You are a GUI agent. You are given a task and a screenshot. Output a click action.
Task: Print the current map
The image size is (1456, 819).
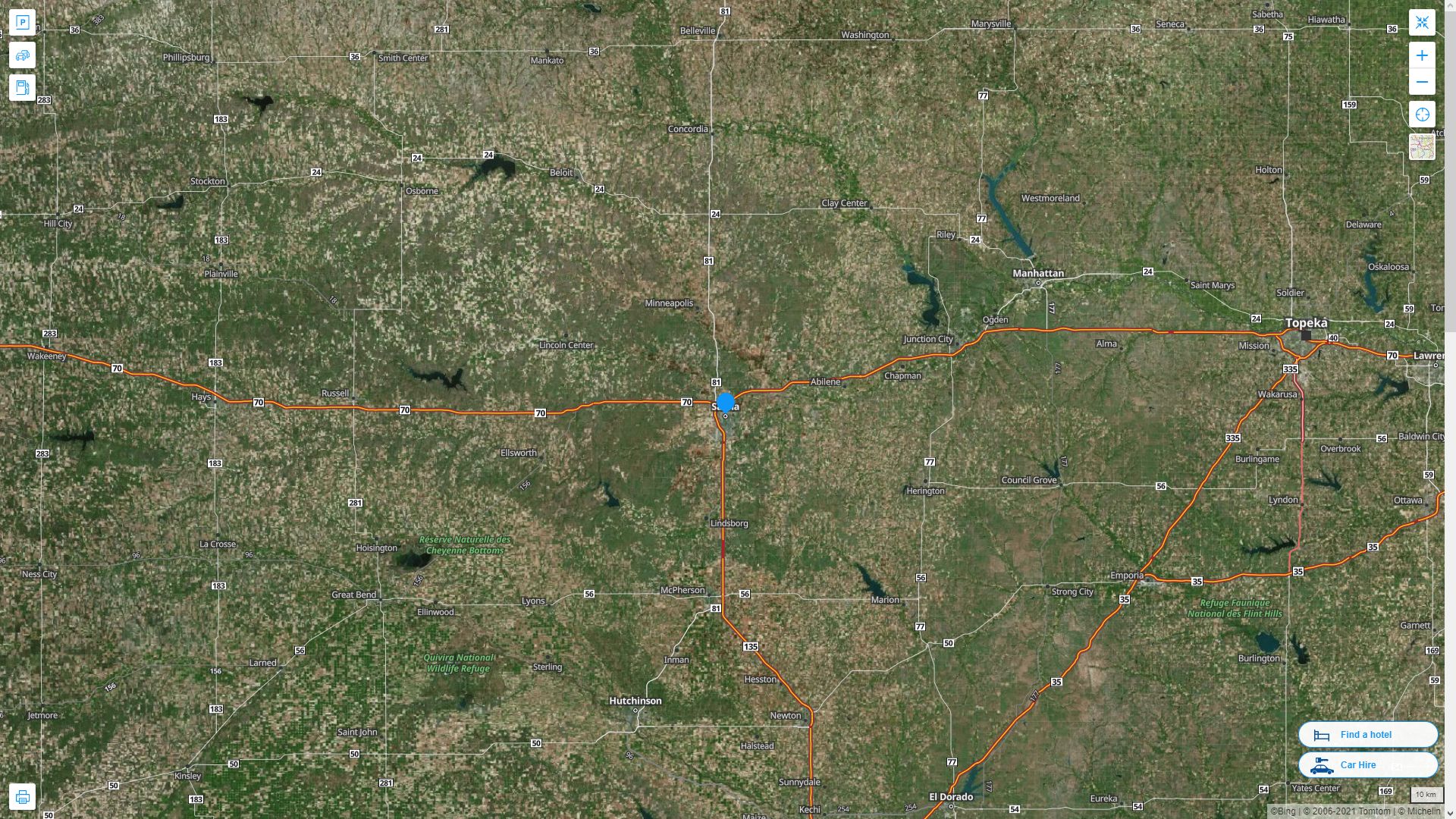(x=22, y=796)
